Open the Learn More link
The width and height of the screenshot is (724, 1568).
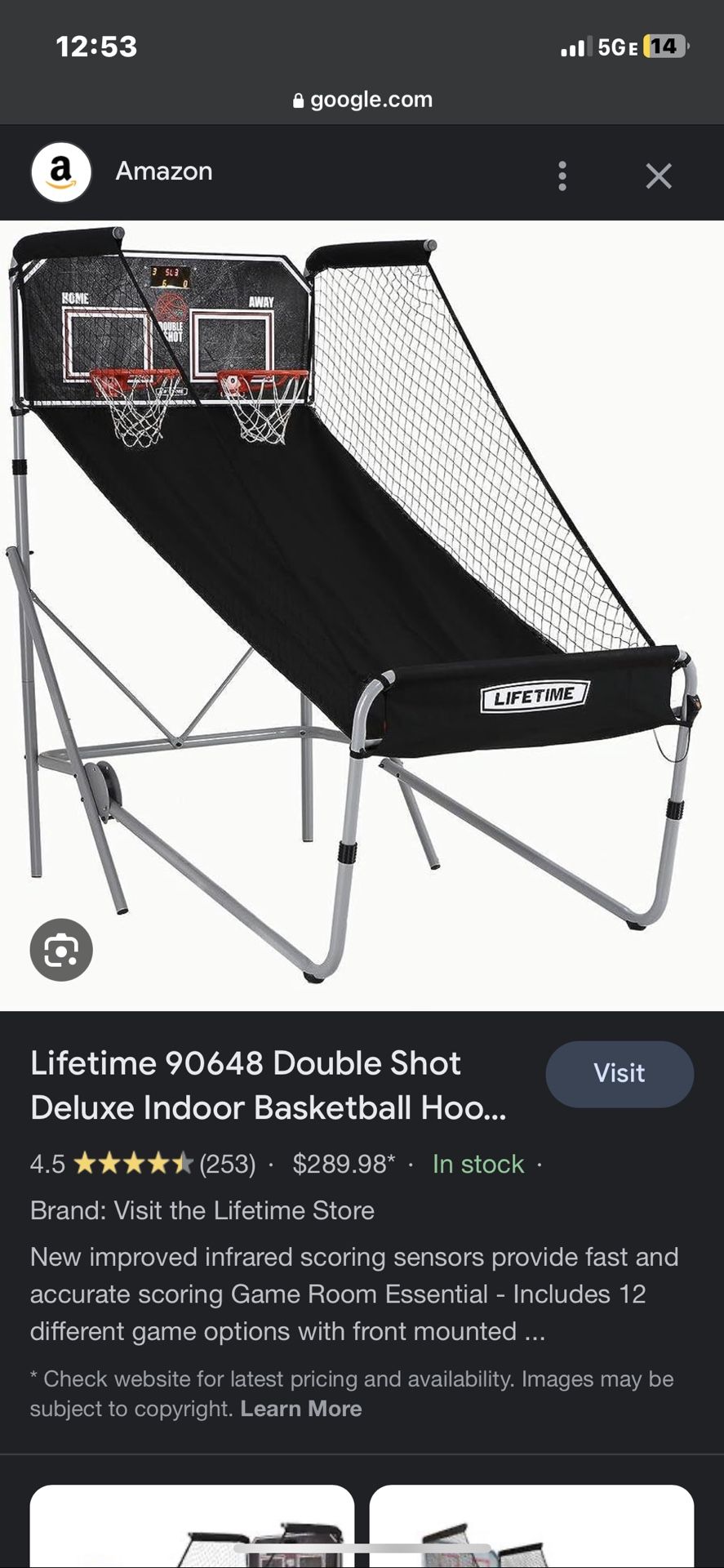301,1408
